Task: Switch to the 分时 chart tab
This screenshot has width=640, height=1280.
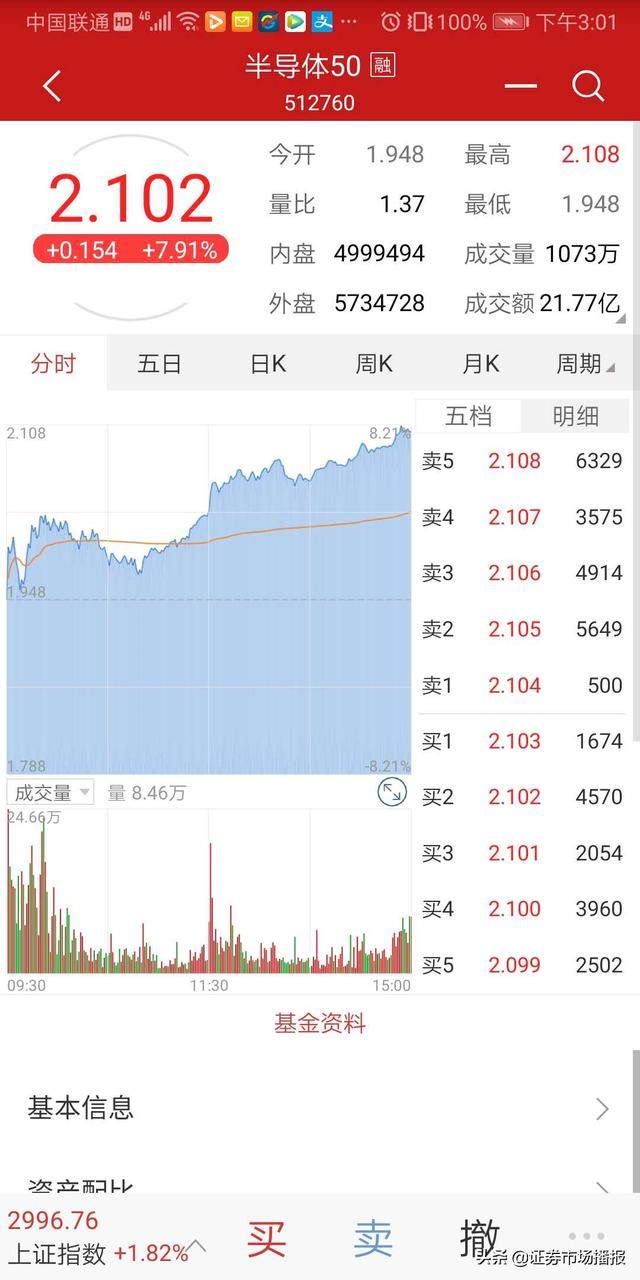Action: (53, 363)
